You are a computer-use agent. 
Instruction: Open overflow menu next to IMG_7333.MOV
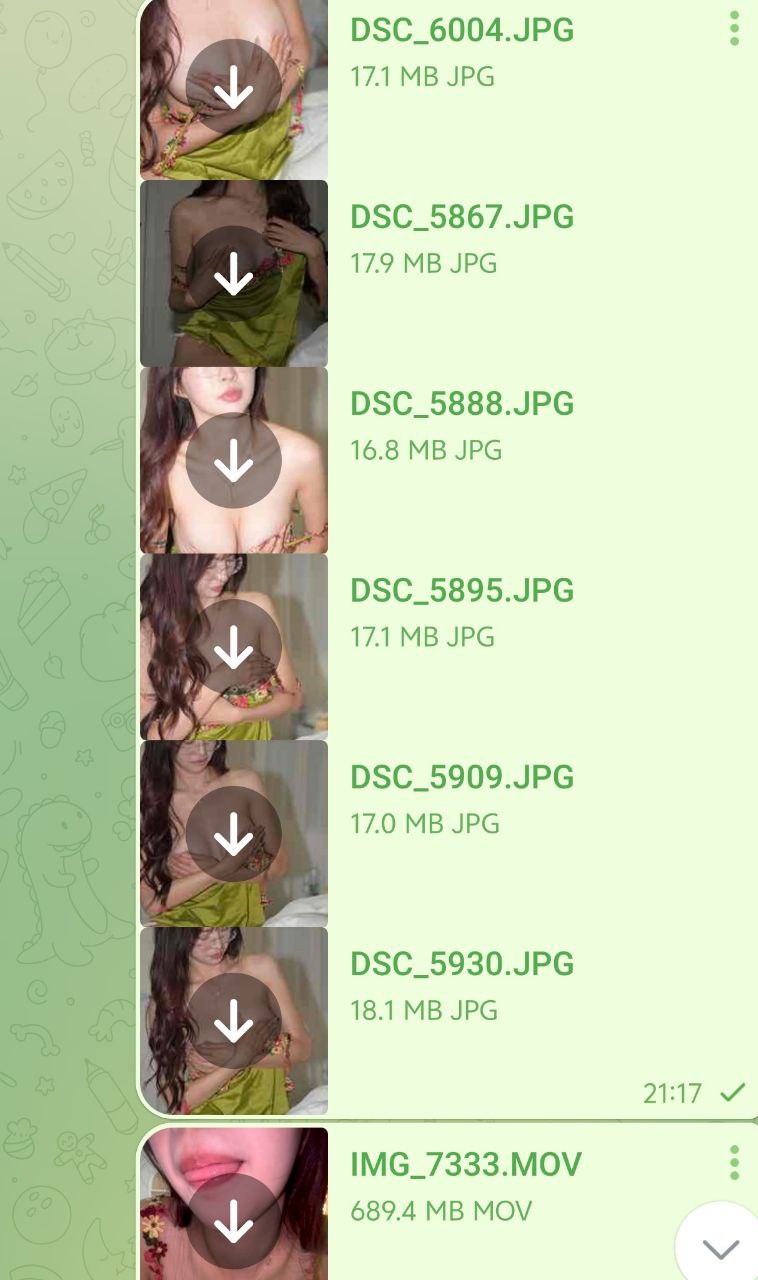[734, 1163]
